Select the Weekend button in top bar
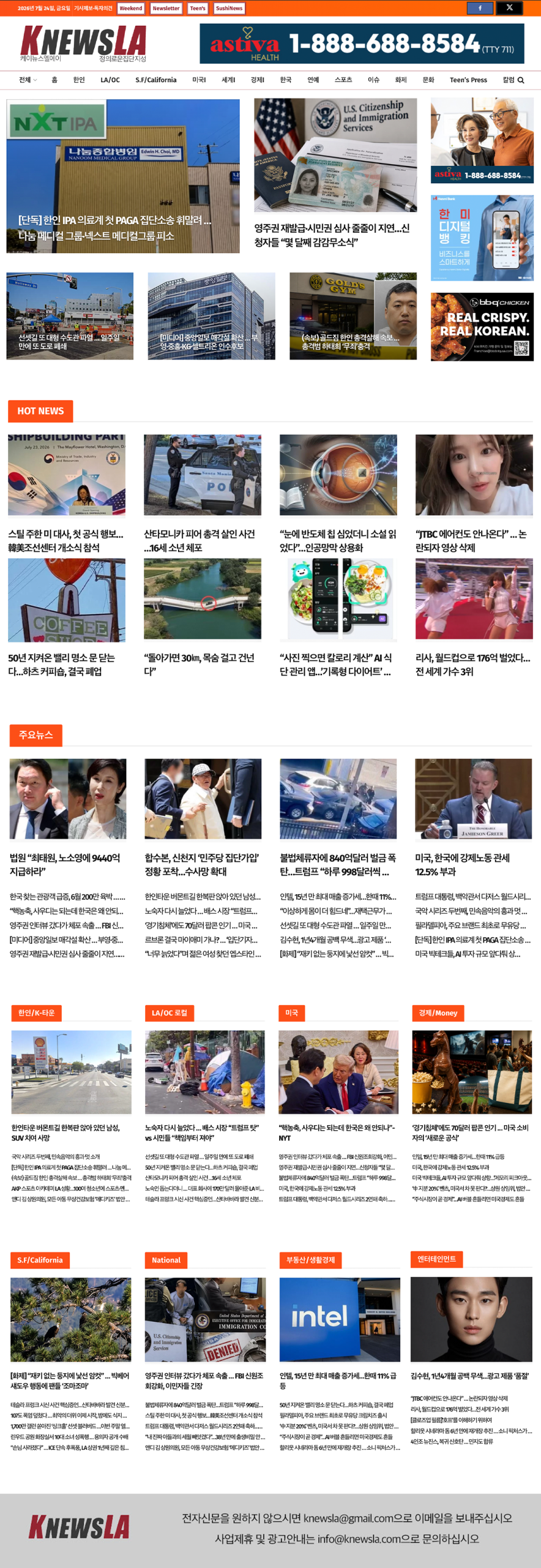 click(x=130, y=9)
